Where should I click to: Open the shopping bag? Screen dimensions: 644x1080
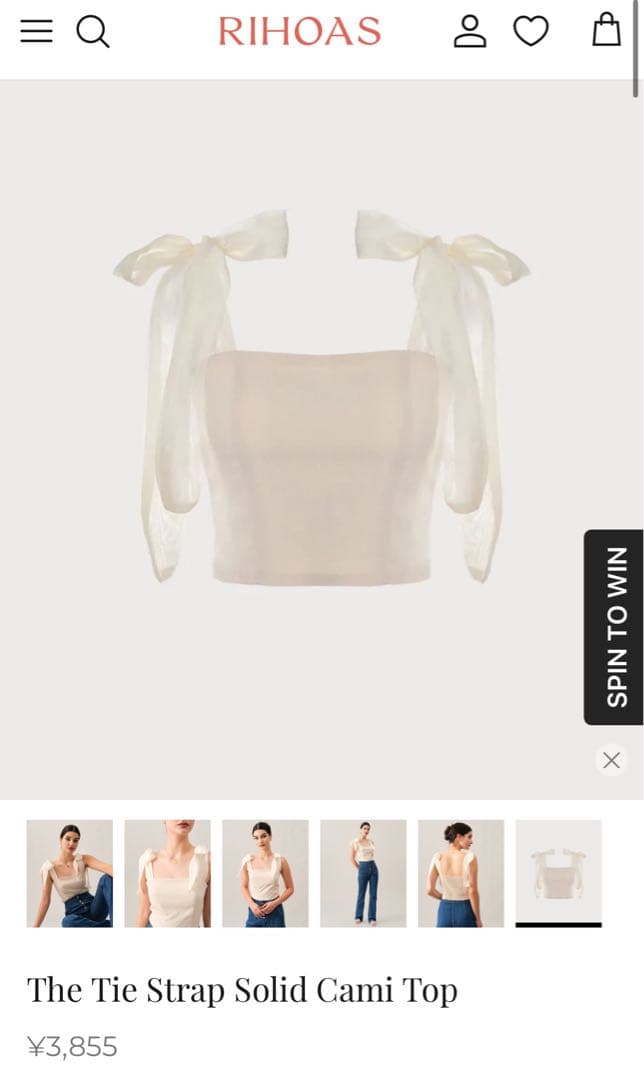(x=606, y=31)
